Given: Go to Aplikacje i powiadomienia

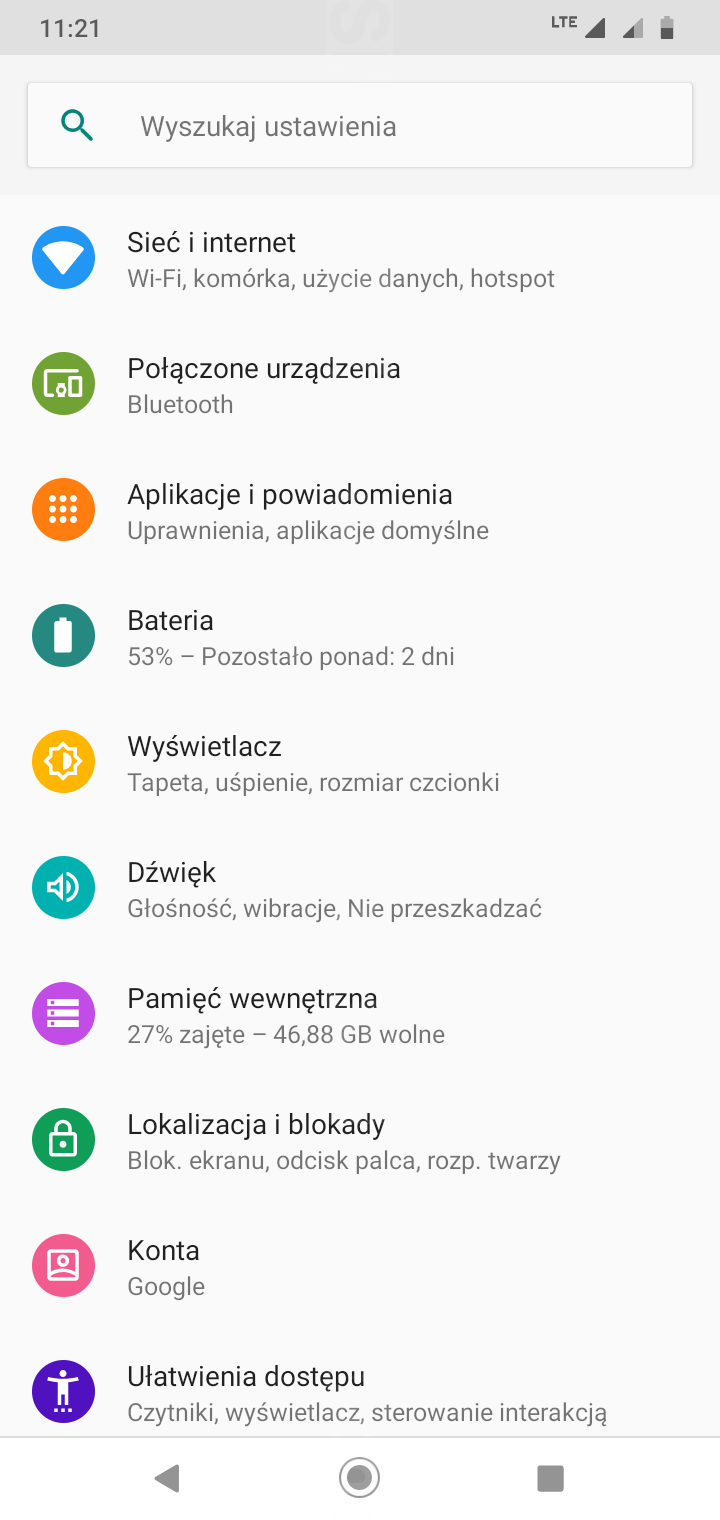Looking at the screenshot, I should pos(360,510).
